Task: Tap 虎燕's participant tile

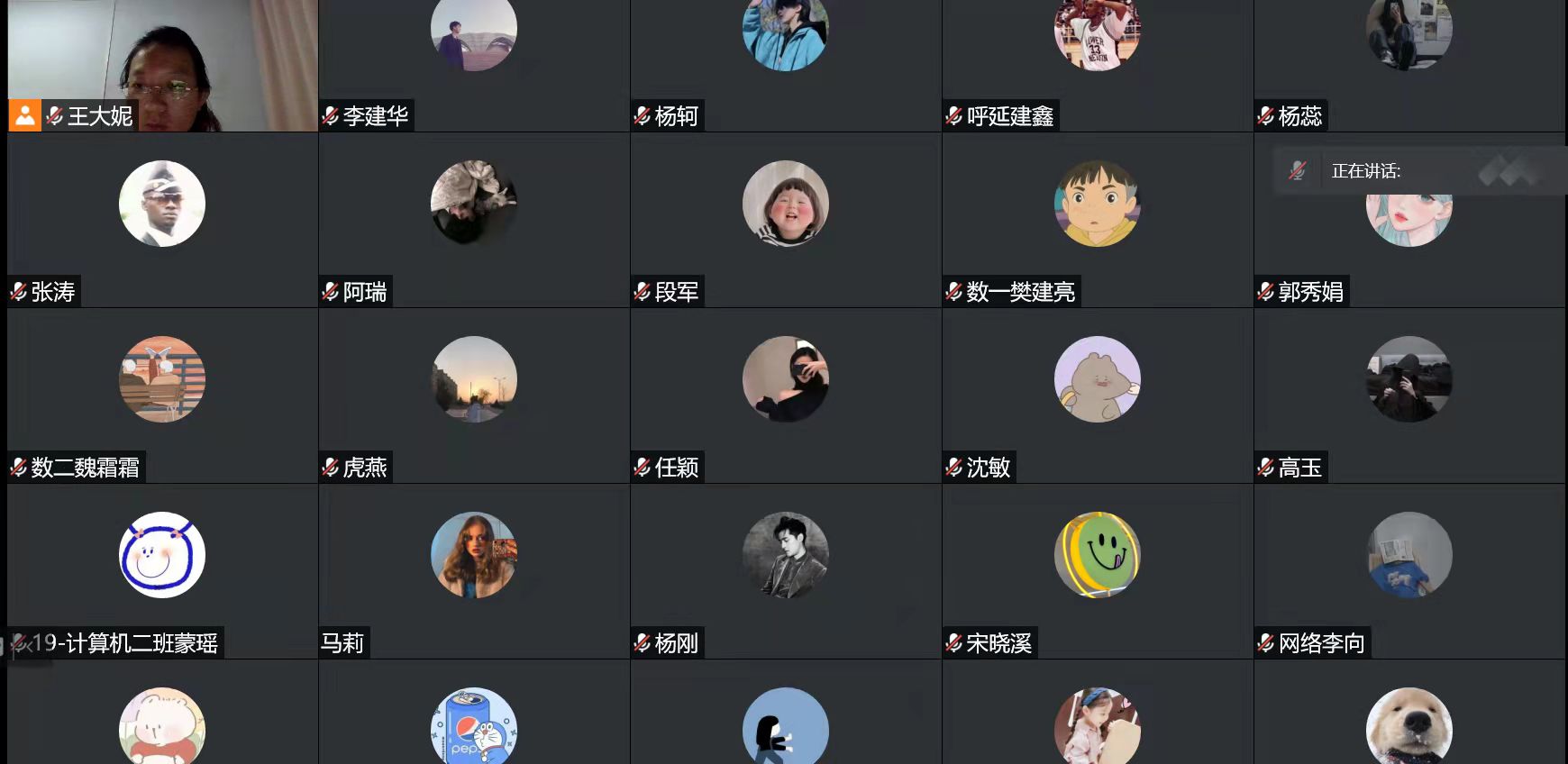Action: pyautogui.click(x=474, y=396)
